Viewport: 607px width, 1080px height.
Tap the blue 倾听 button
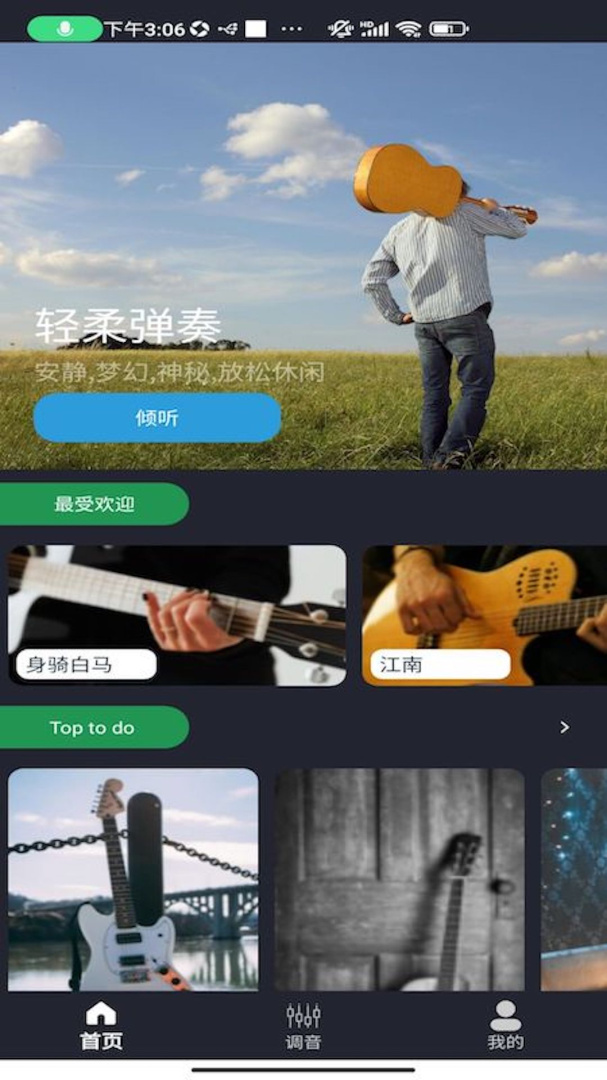157,418
